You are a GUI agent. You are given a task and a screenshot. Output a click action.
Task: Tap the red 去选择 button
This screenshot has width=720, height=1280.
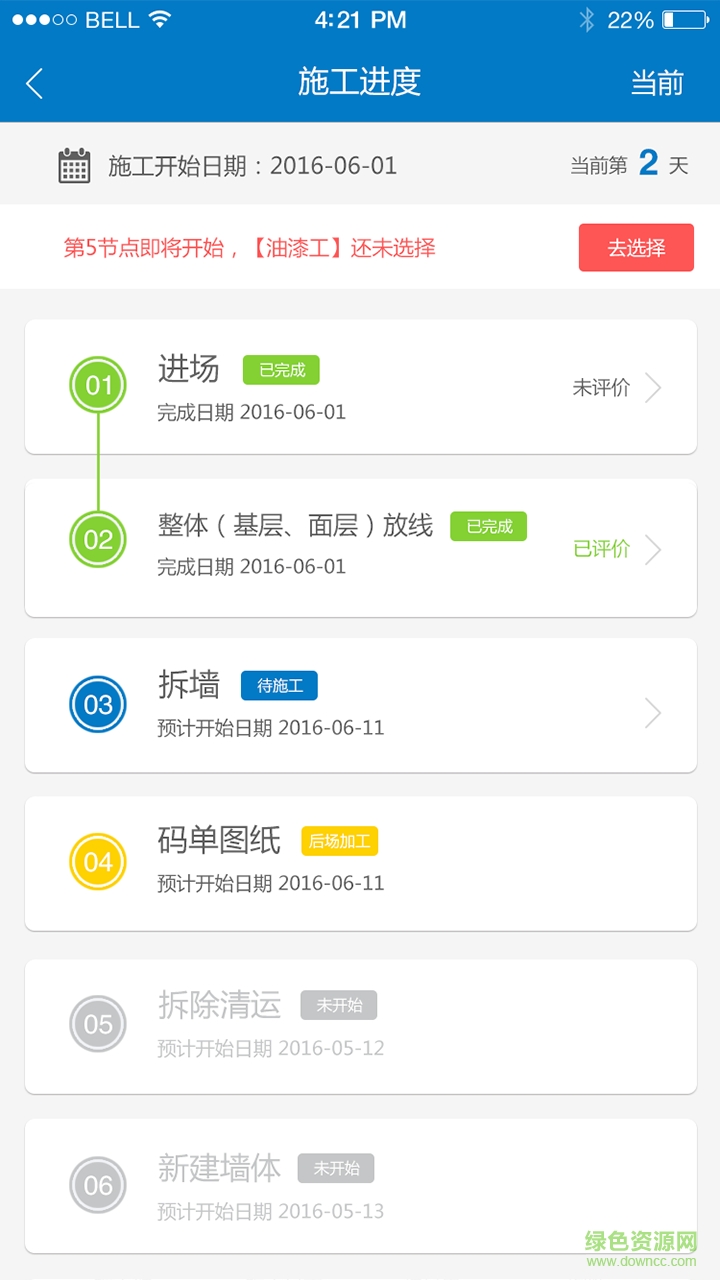click(636, 247)
